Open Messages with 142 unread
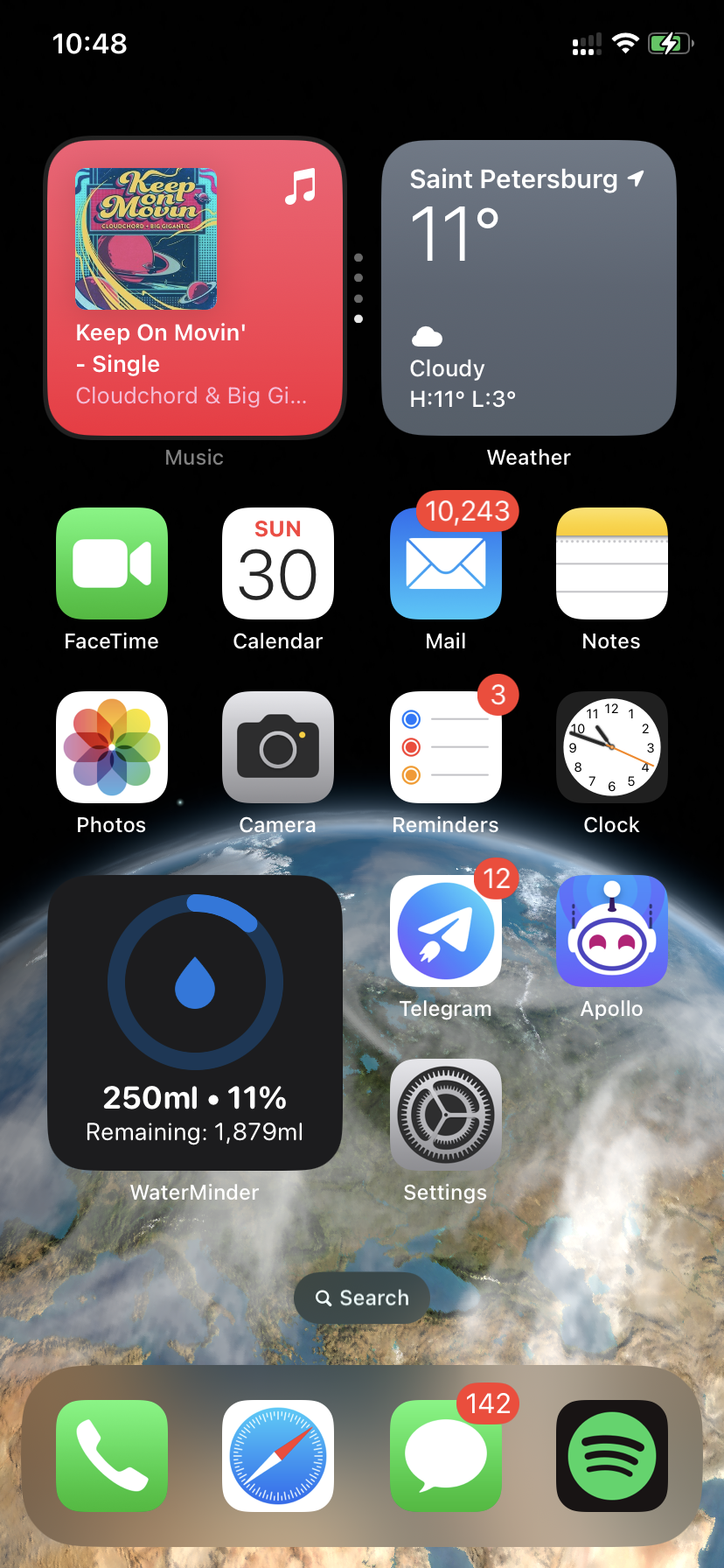 (x=445, y=1456)
